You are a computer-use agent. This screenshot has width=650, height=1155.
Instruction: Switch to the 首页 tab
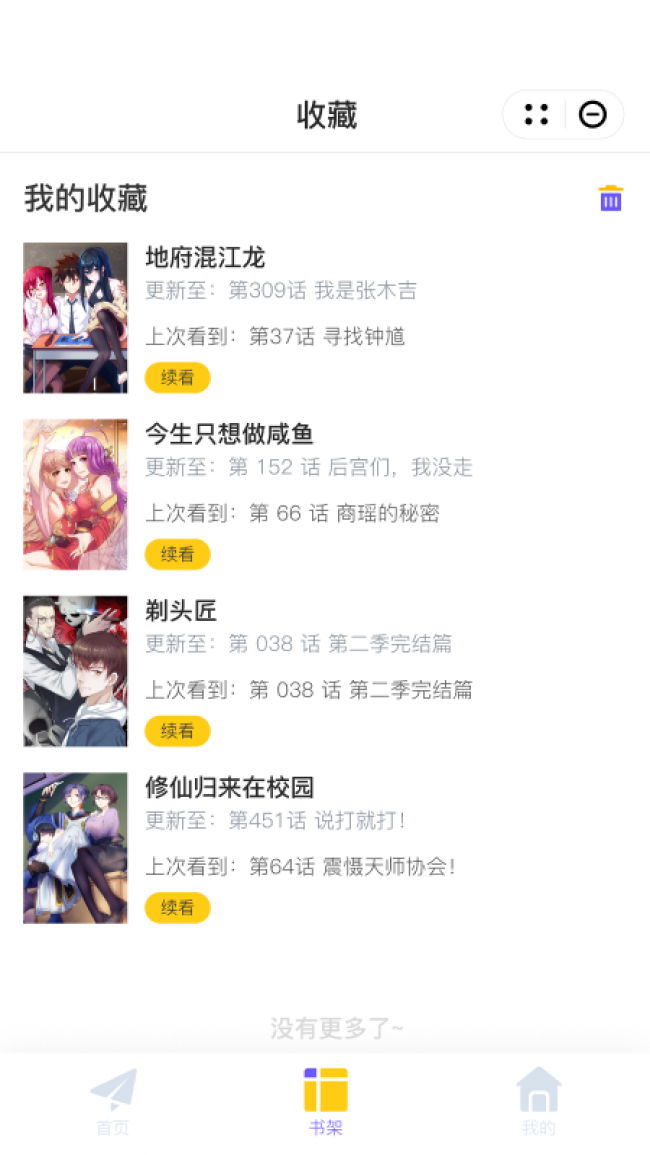(x=113, y=1102)
